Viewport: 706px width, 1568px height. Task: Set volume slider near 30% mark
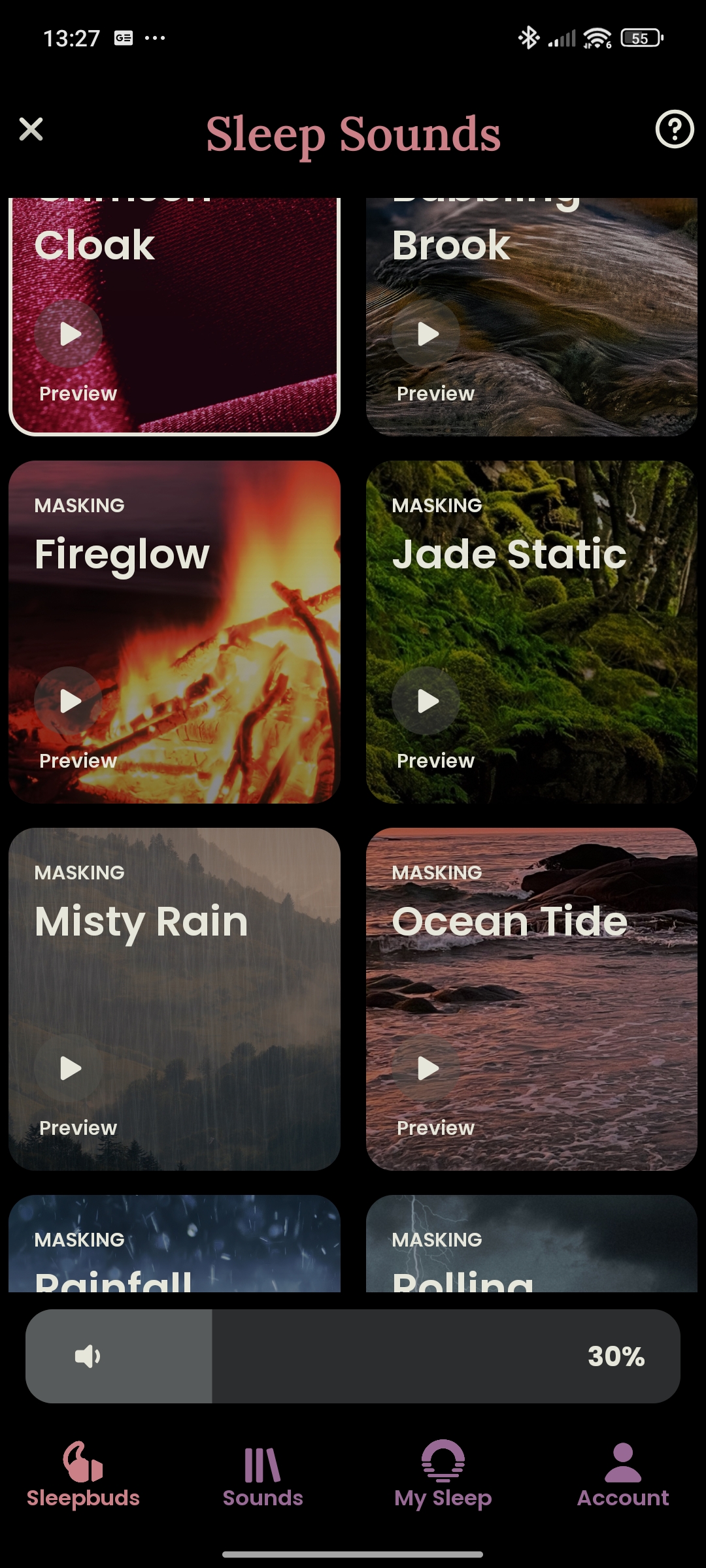coord(212,1356)
